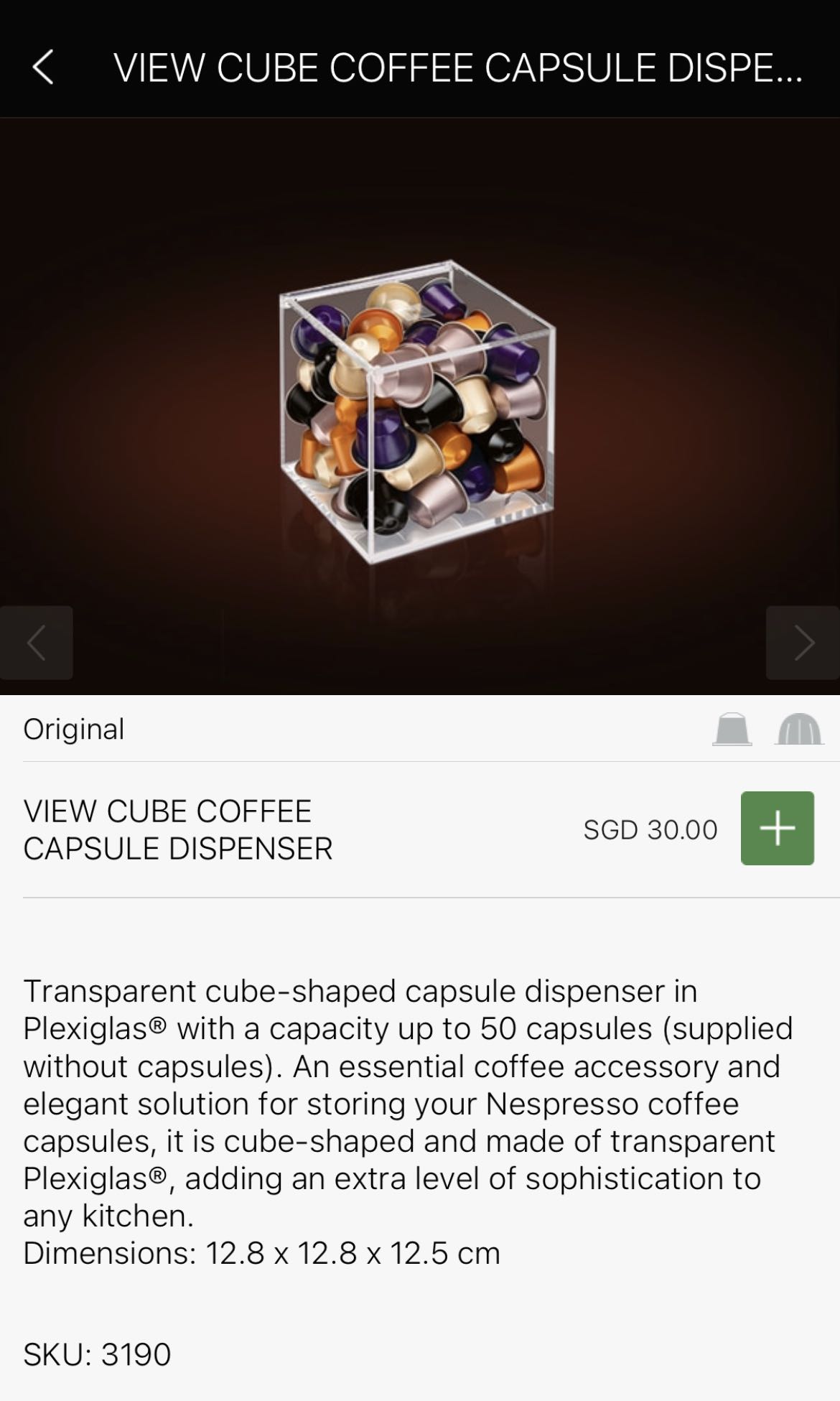This screenshot has height=1401, width=840.
Task: Collapse back with the header chevron
Action: (x=45, y=69)
